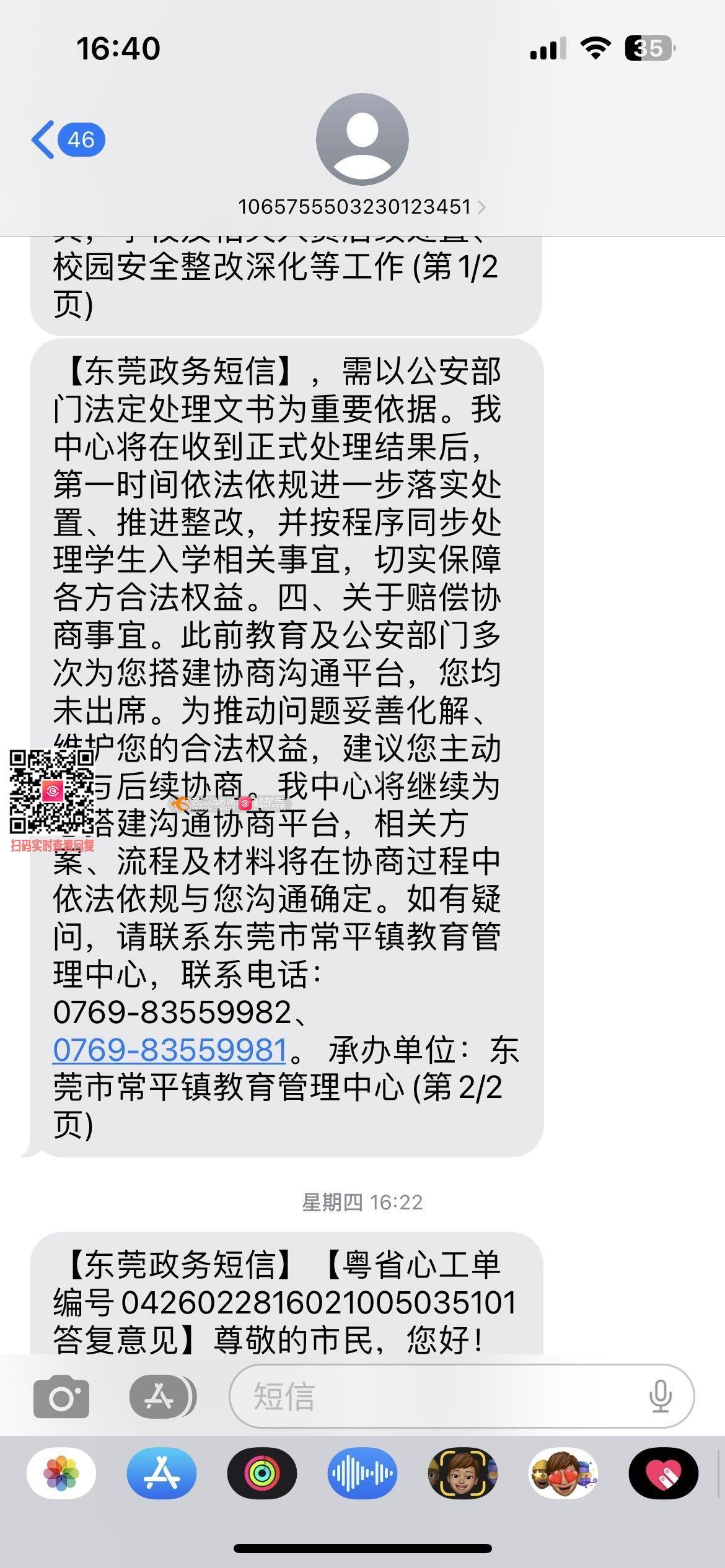Toggle the iMessage apps drawer button

(x=162, y=1397)
